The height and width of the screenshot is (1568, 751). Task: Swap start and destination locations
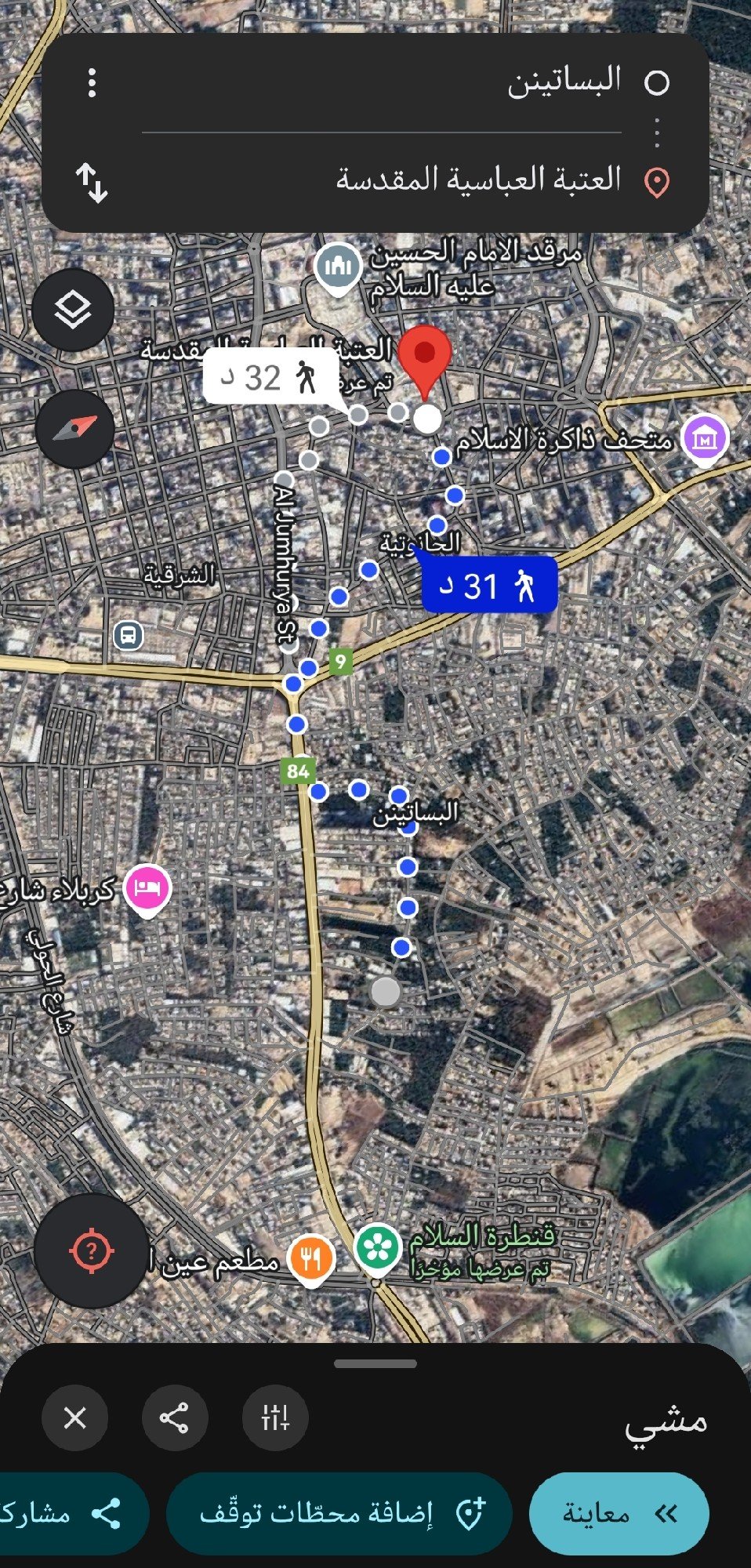[x=92, y=183]
